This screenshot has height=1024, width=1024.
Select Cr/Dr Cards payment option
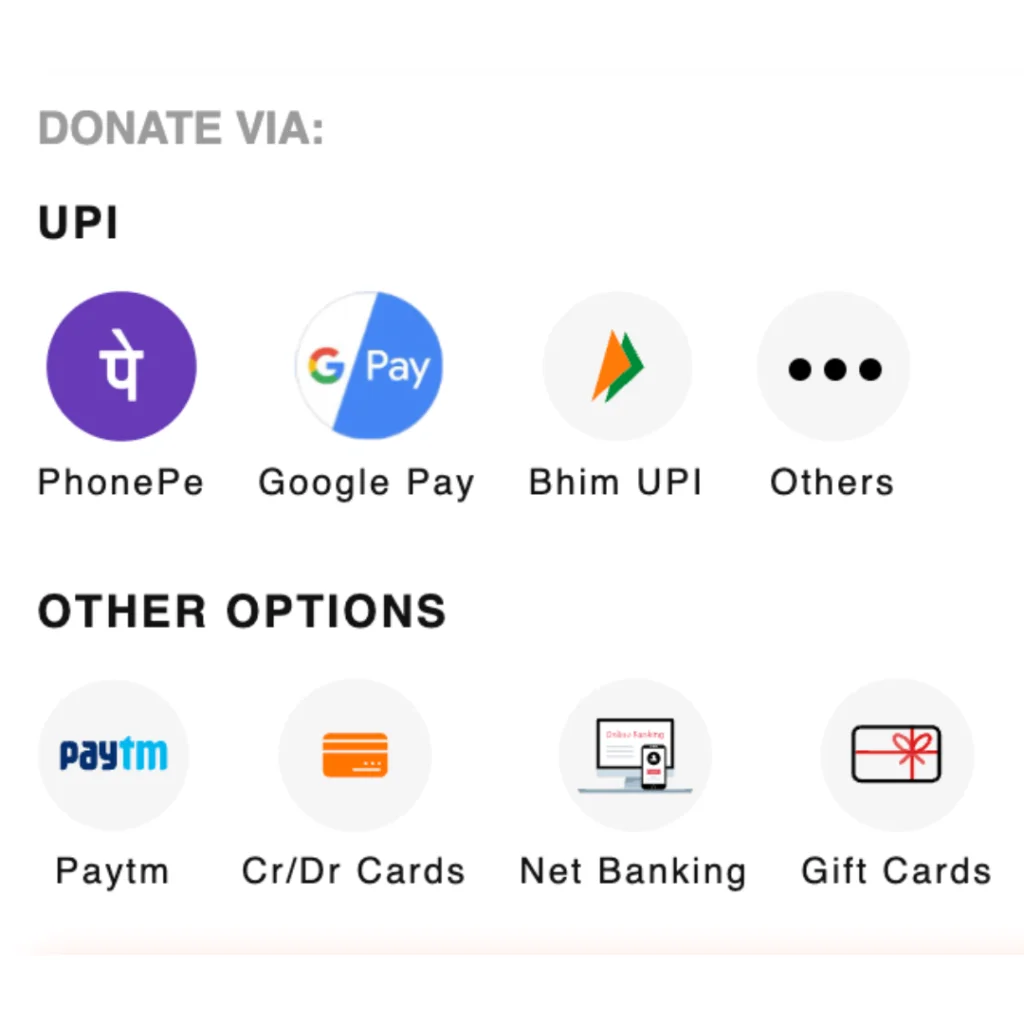(354, 755)
